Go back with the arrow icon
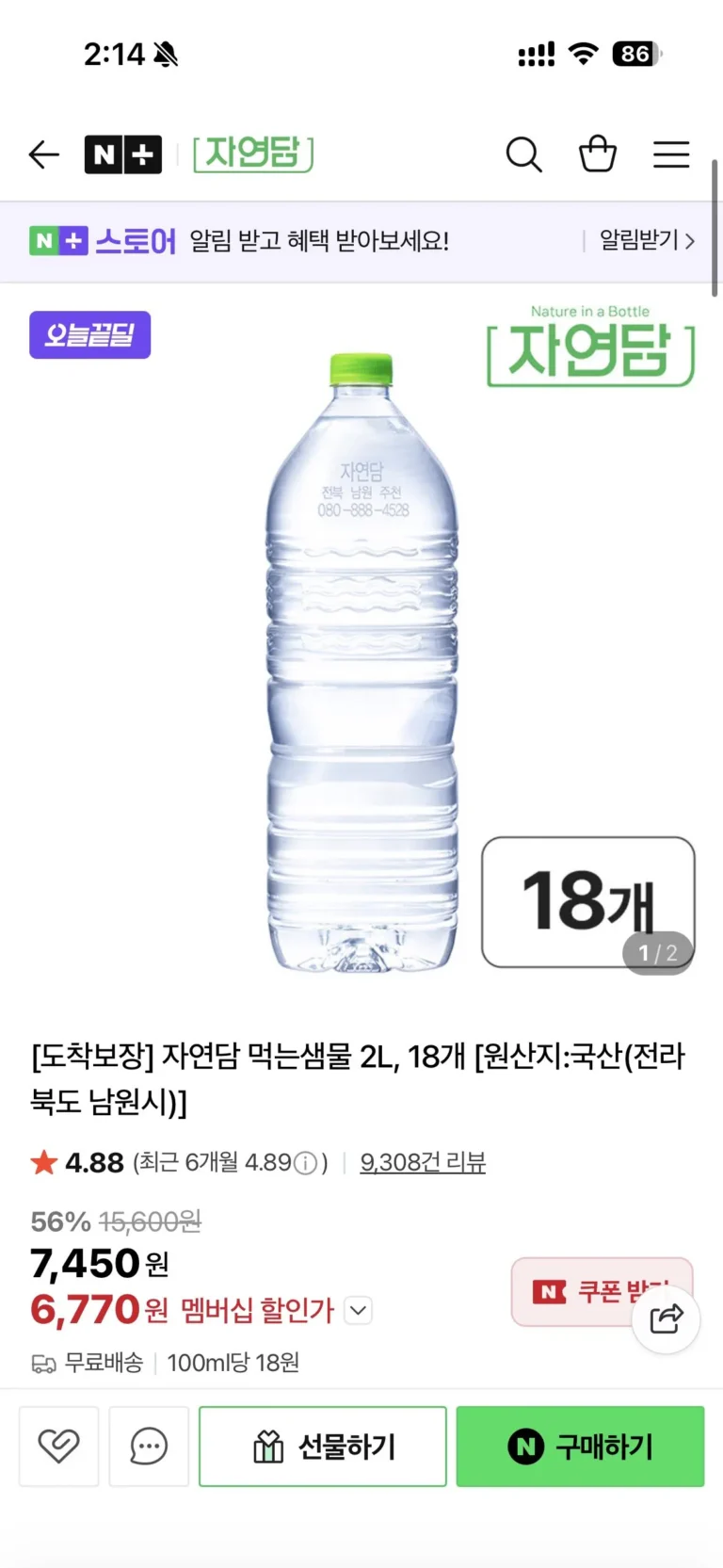The width and height of the screenshot is (723, 1568). tap(44, 154)
